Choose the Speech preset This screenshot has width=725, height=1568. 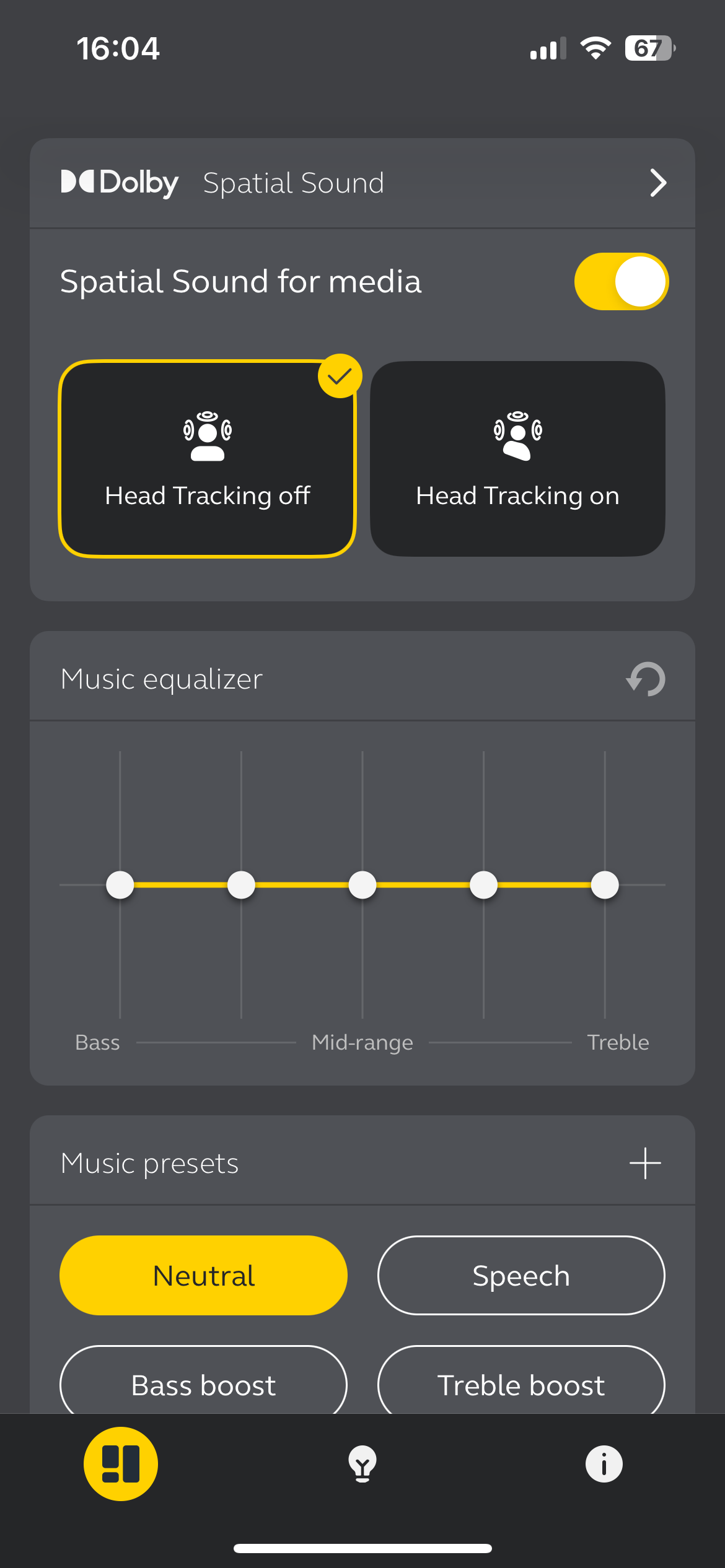(x=521, y=1276)
